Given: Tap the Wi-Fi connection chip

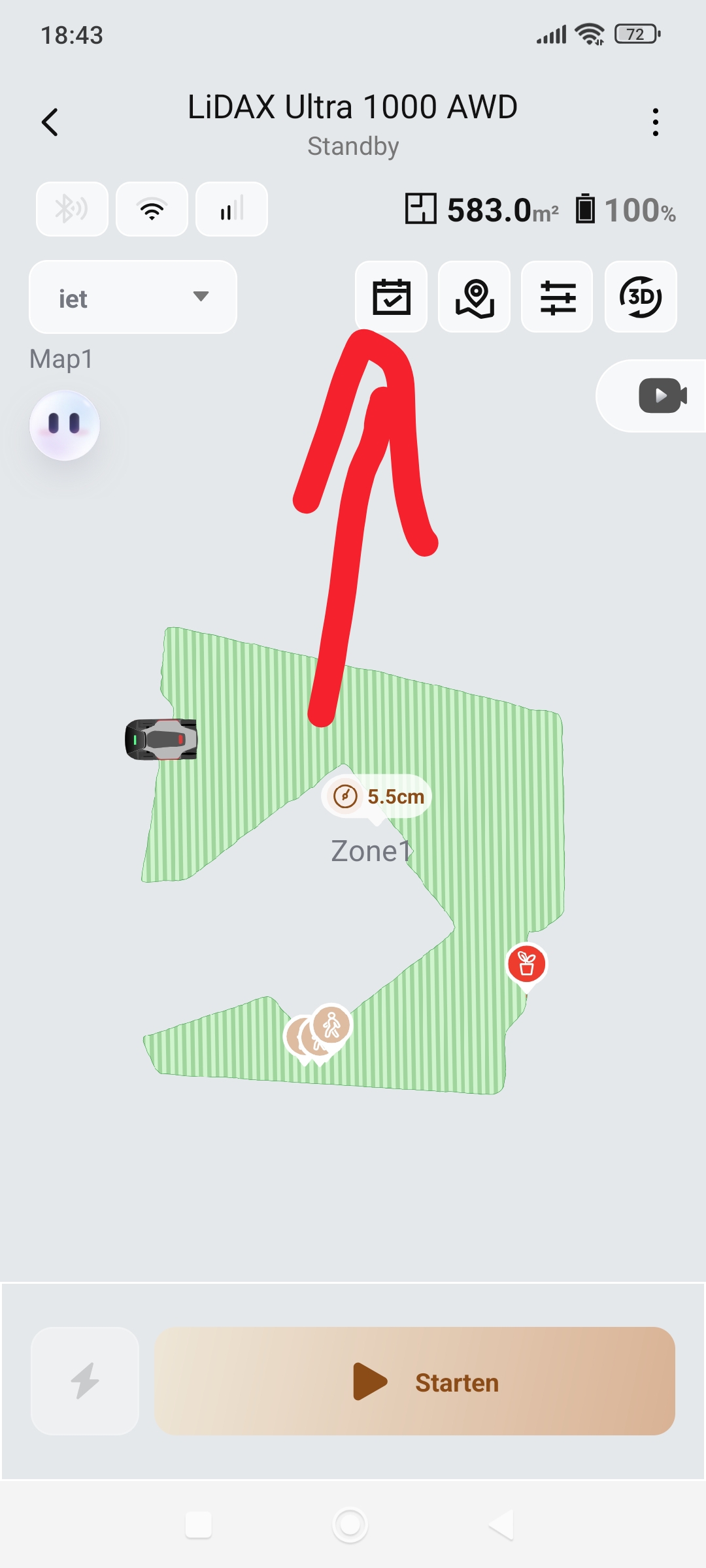Looking at the screenshot, I should 152,209.
